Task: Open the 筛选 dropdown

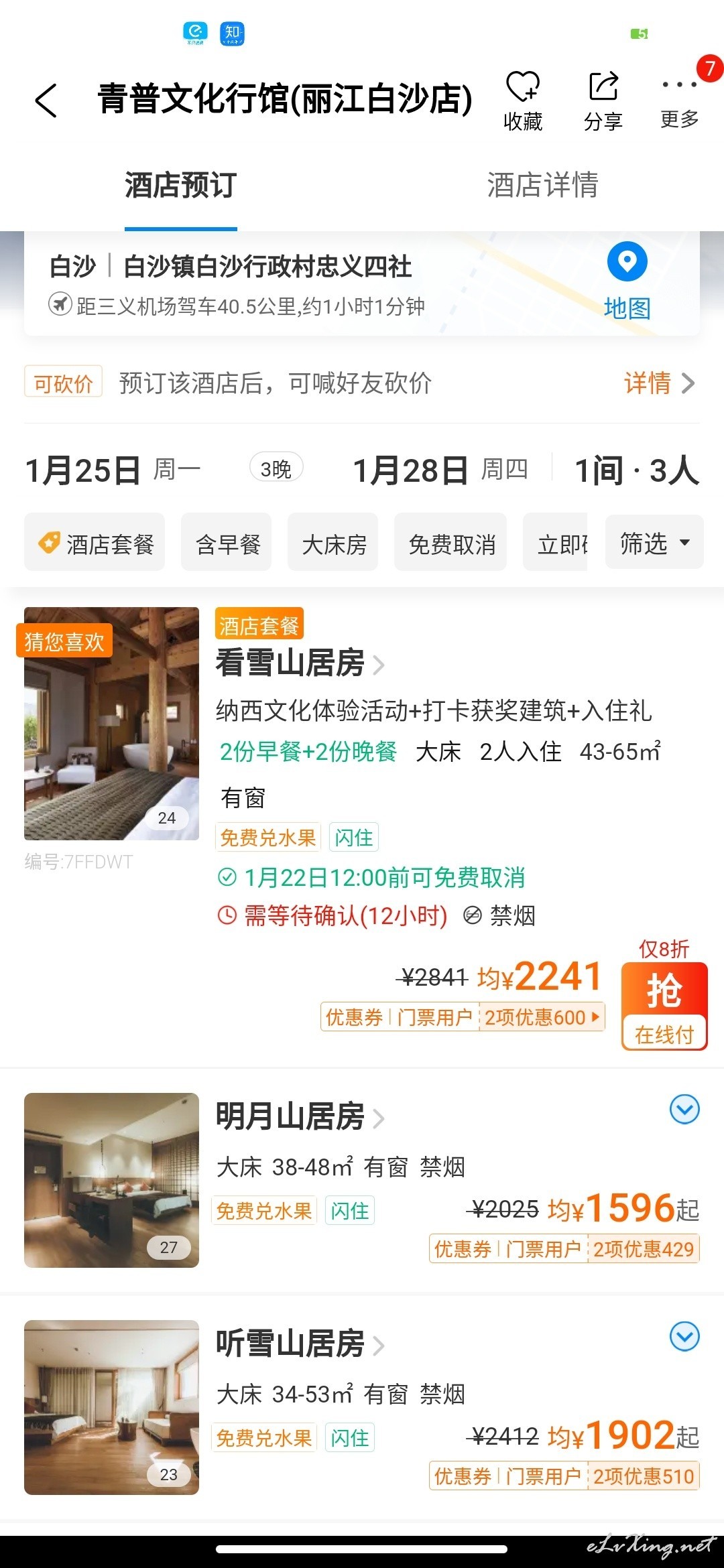Action: 654,542
